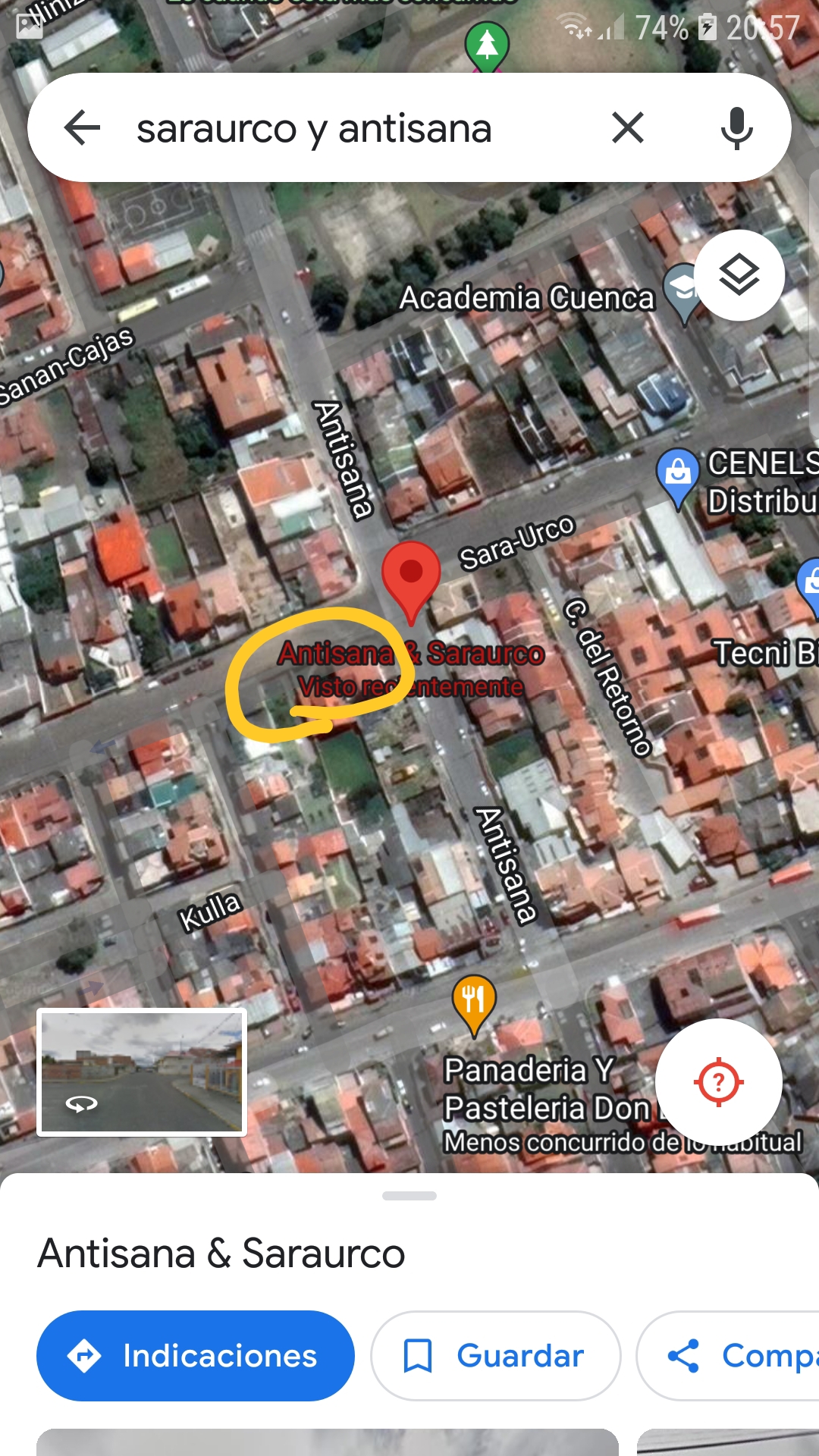Get directions with the Indicaciones button
This screenshot has width=819, height=1456.
pyautogui.click(x=196, y=1356)
